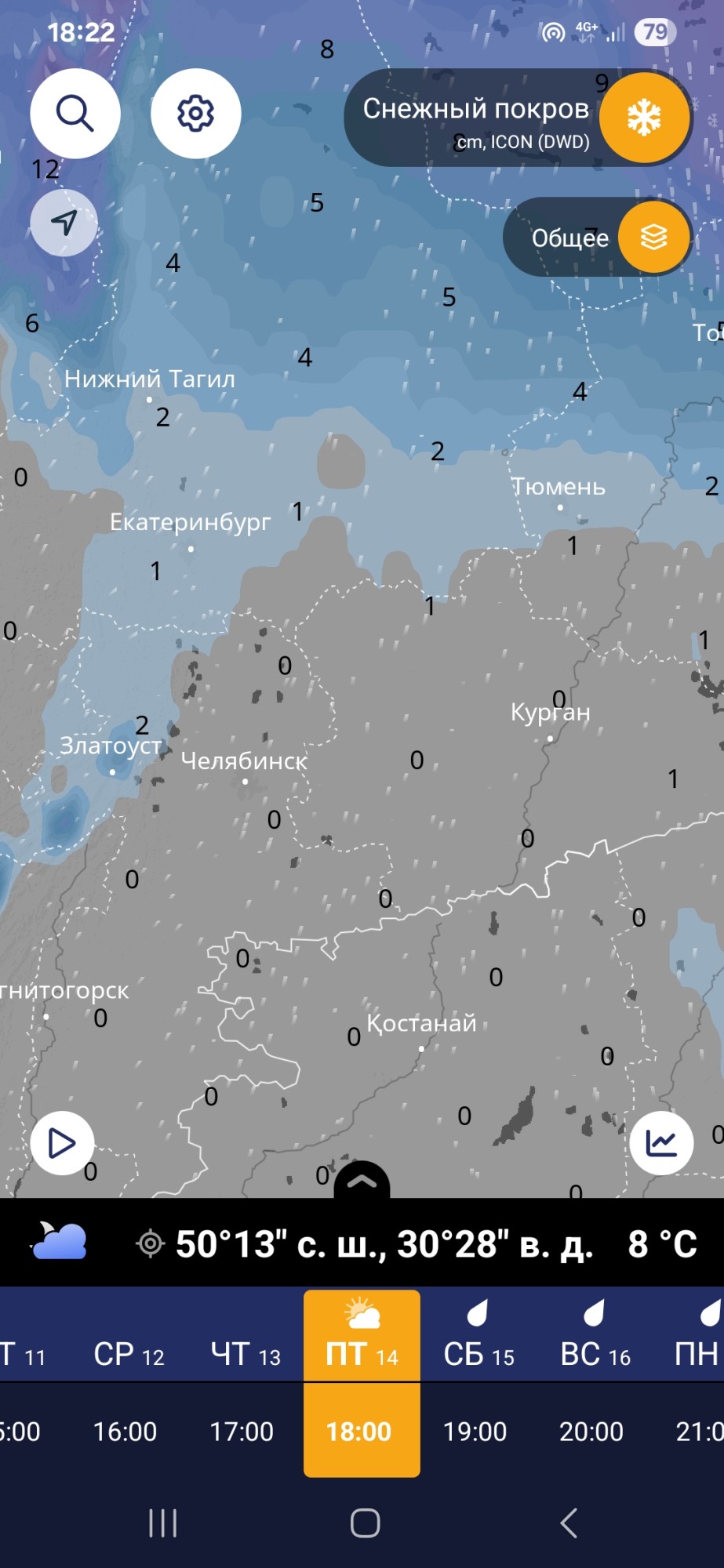This screenshot has width=724, height=1568.
Task: Go back with the system back button
Action: pyautogui.click(x=569, y=1523)
